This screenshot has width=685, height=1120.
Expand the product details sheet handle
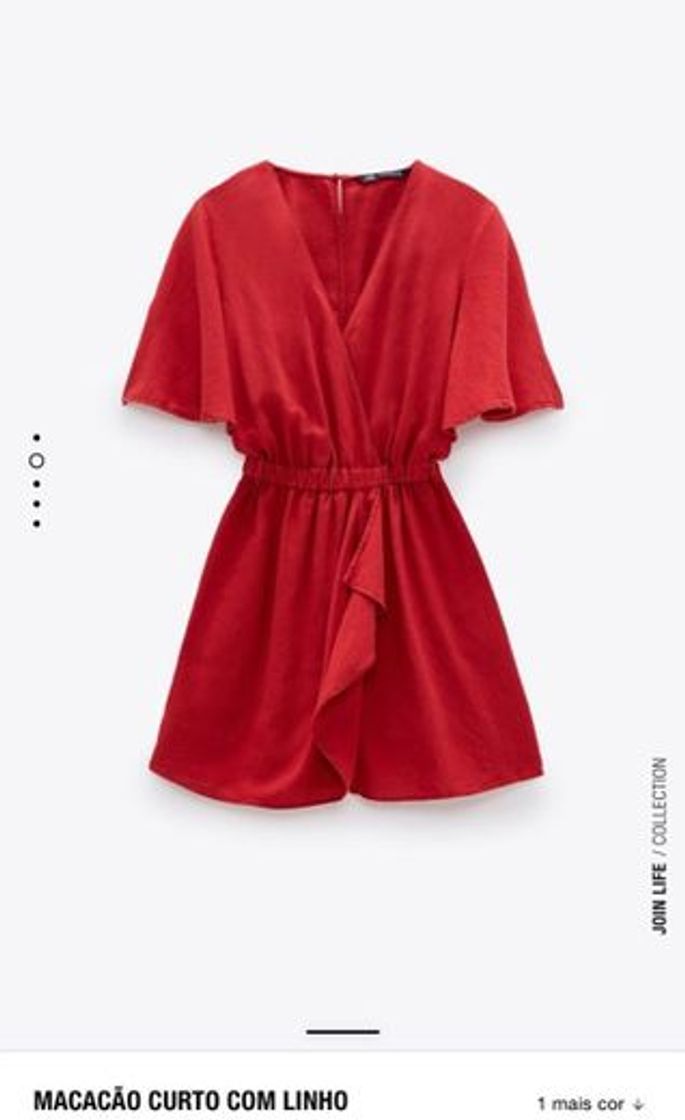coord(342,1031)
